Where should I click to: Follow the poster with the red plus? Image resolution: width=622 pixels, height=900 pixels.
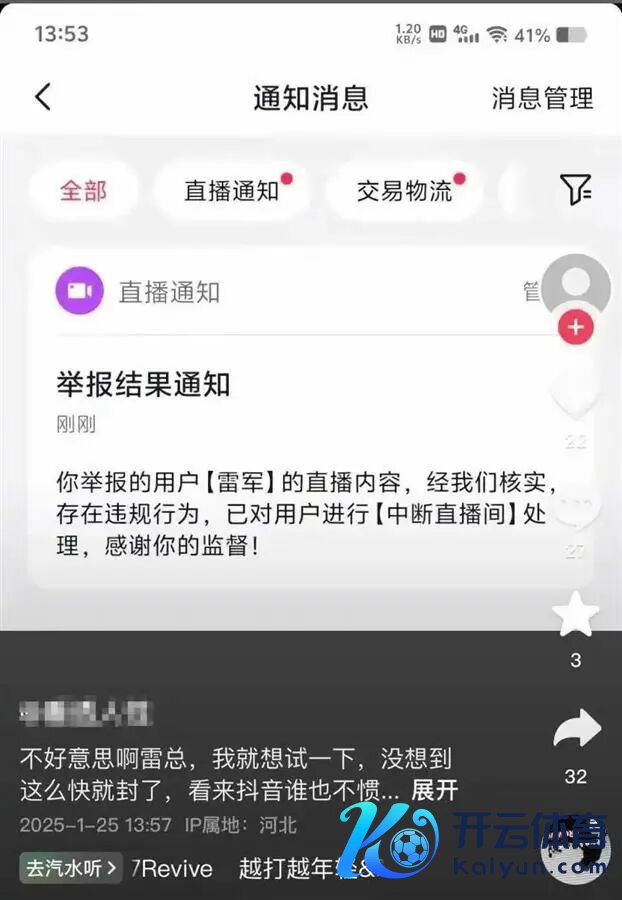point(575,327)
